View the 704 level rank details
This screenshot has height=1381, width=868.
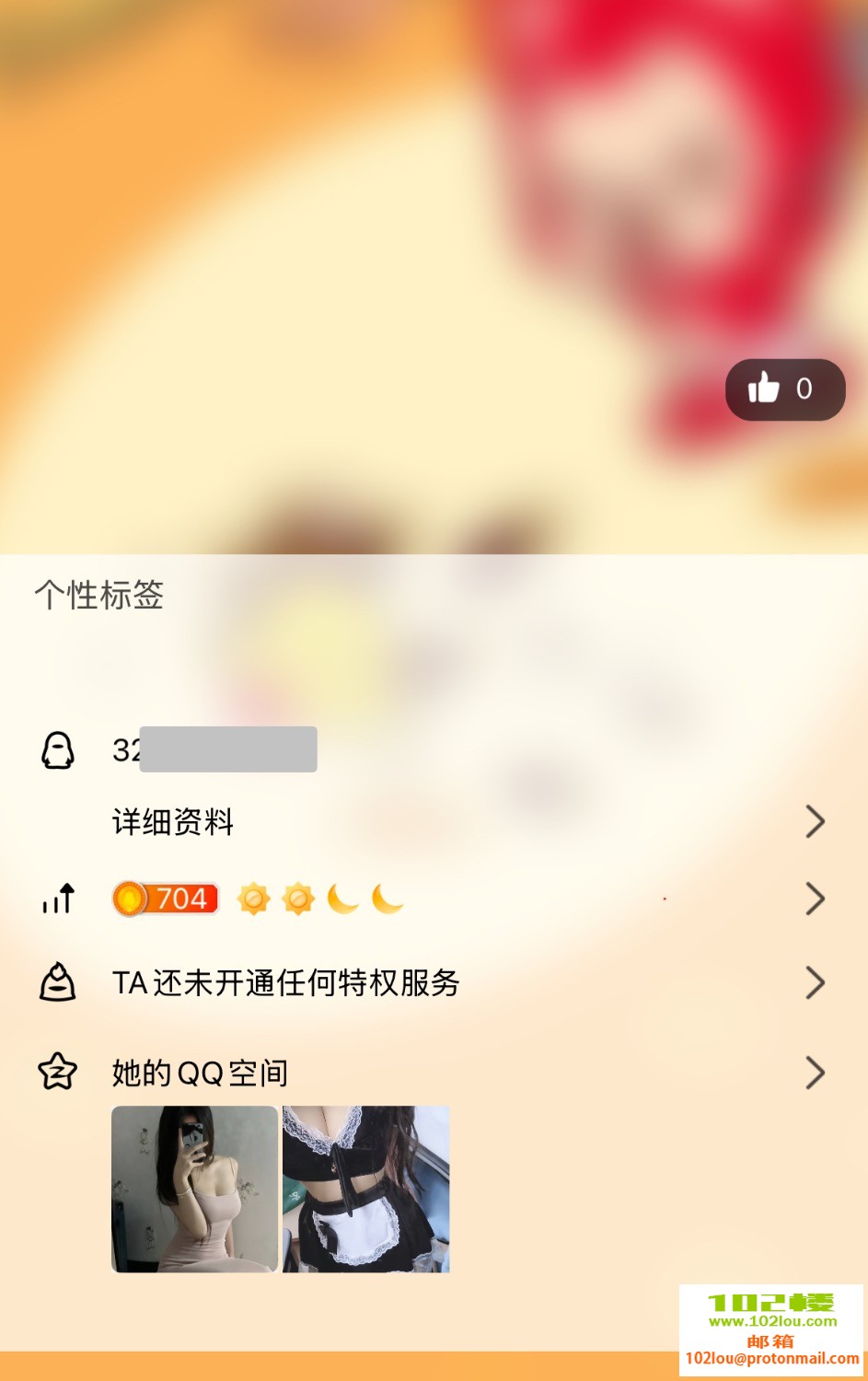(166, 899)
